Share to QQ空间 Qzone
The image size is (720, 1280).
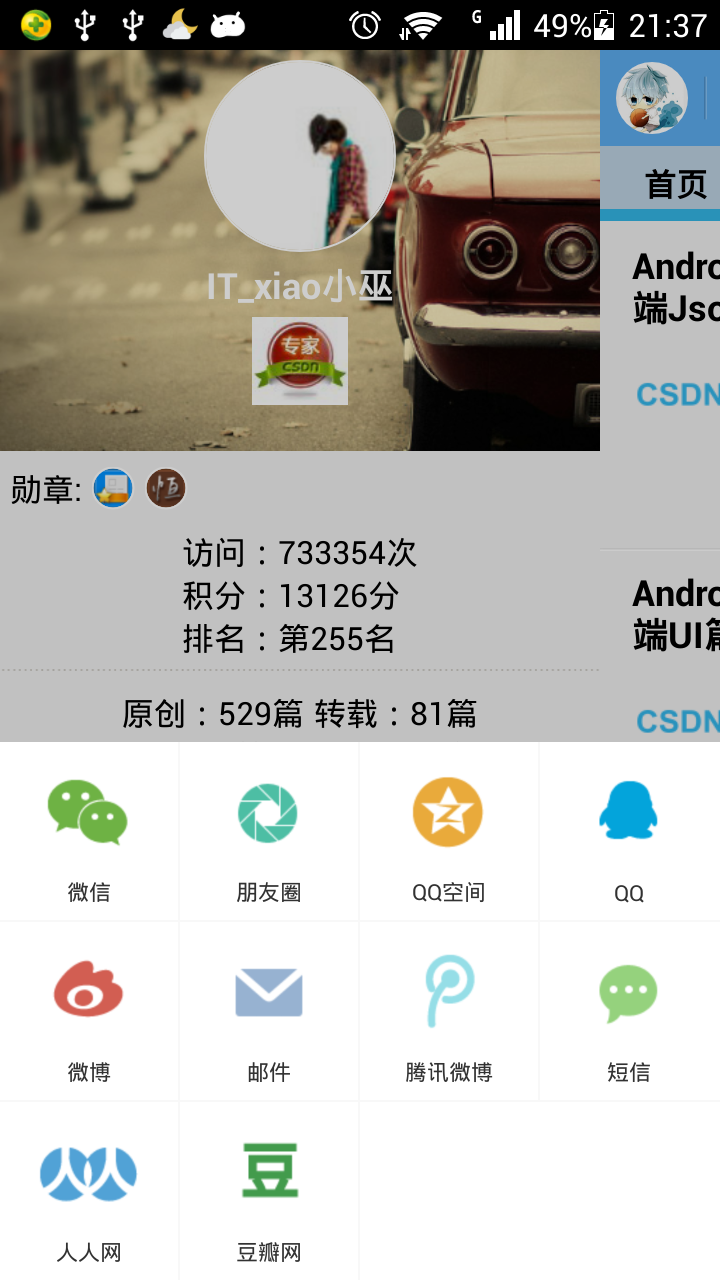pos(449,831)
